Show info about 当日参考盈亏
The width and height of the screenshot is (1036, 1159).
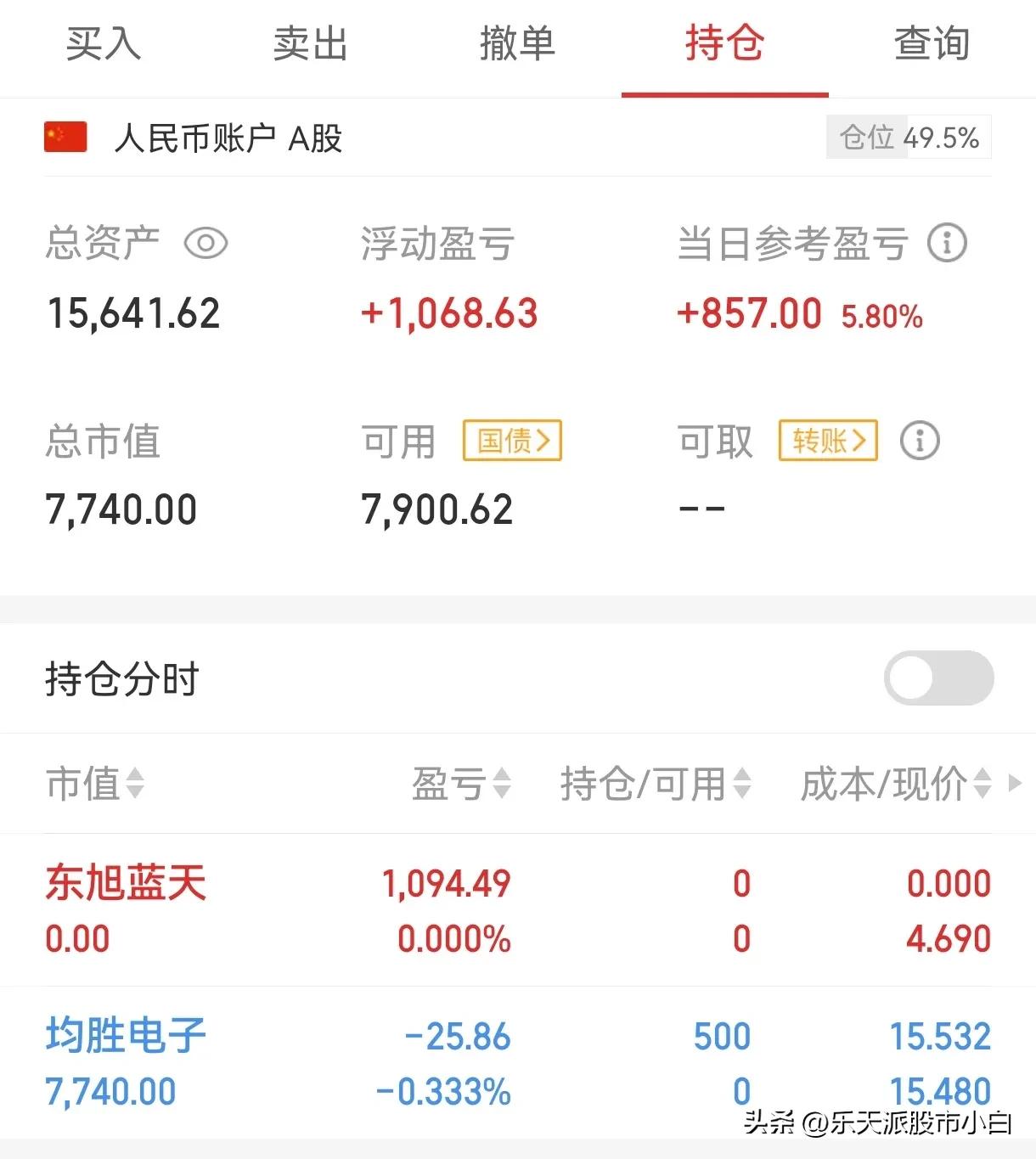(947, 244)
